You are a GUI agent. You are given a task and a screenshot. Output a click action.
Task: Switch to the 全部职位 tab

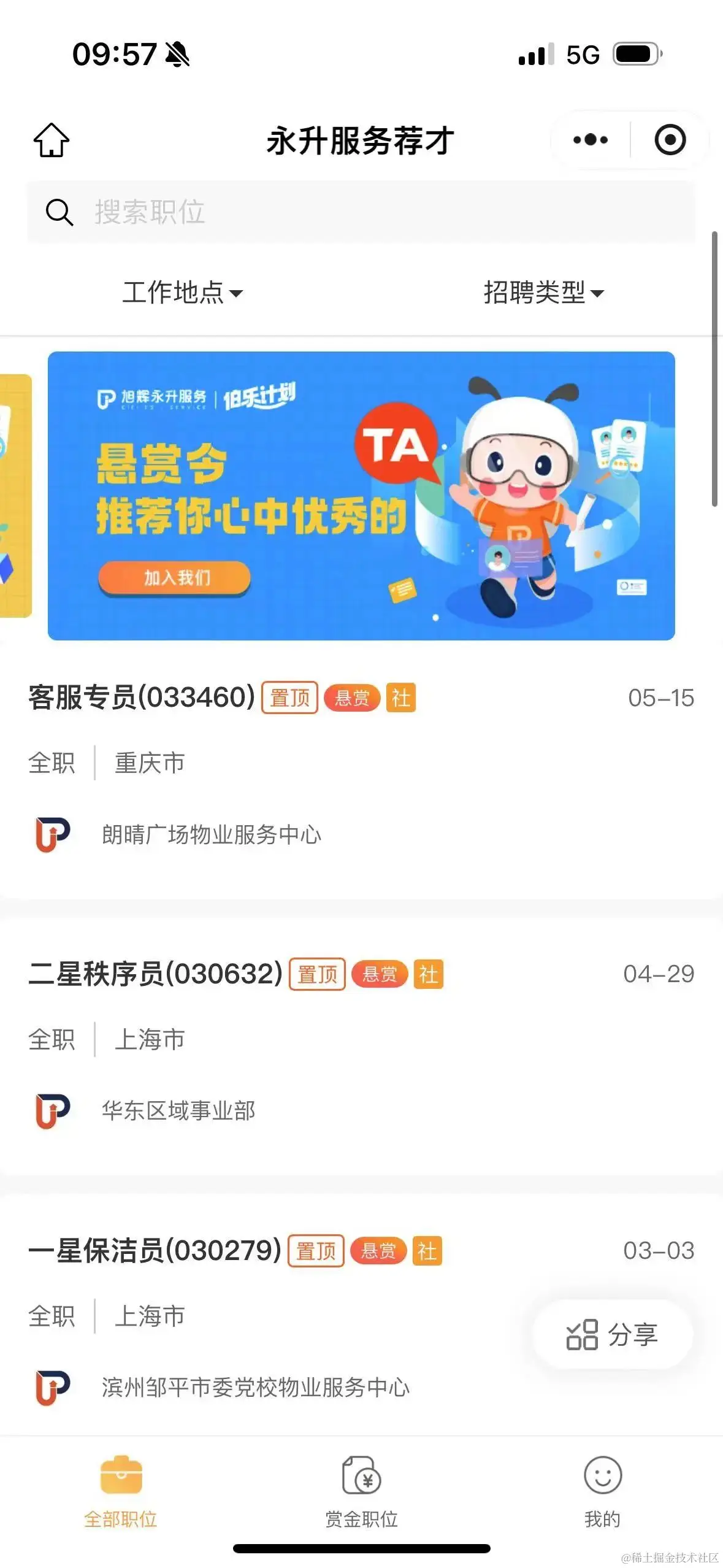(x=121, y=1491)
